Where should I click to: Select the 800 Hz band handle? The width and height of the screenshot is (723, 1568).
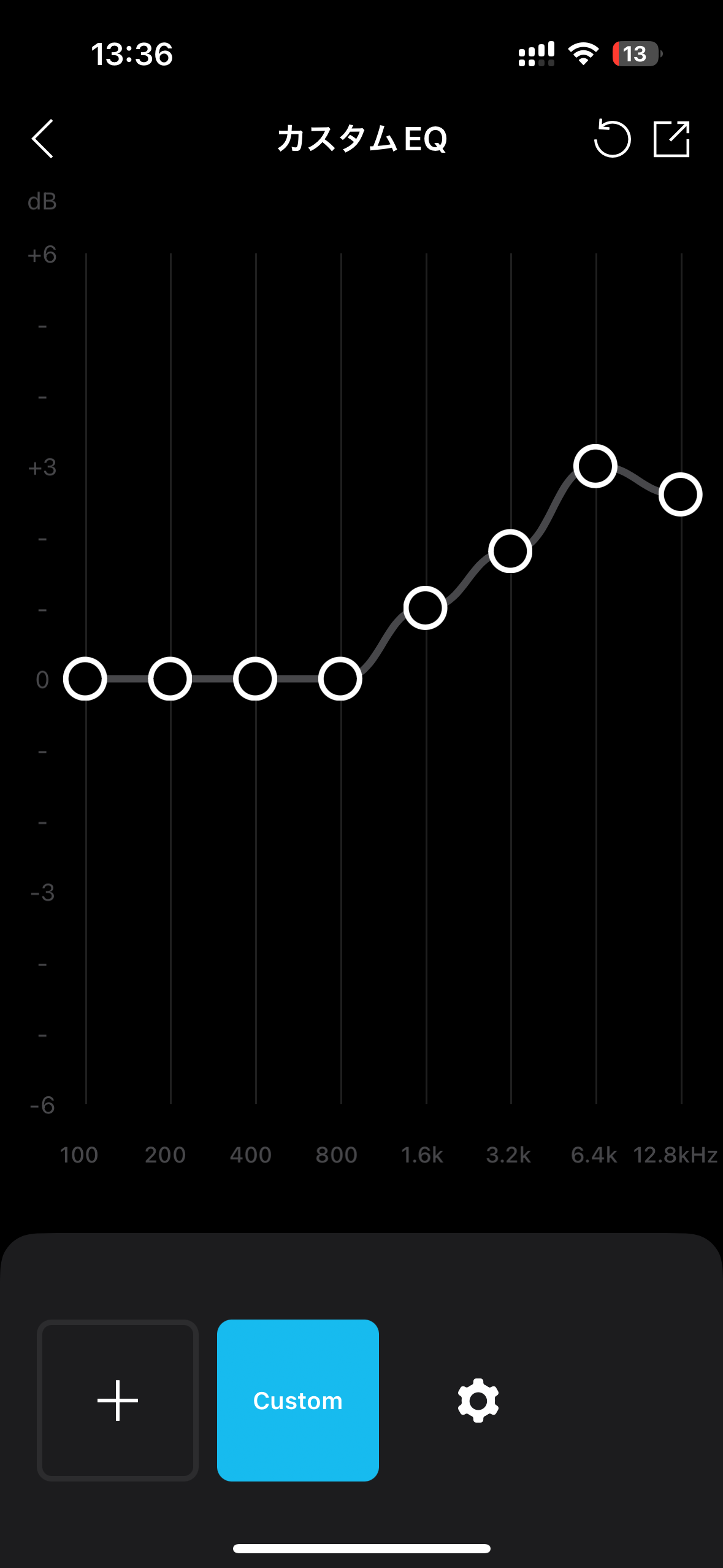click(x=340, y=678)
